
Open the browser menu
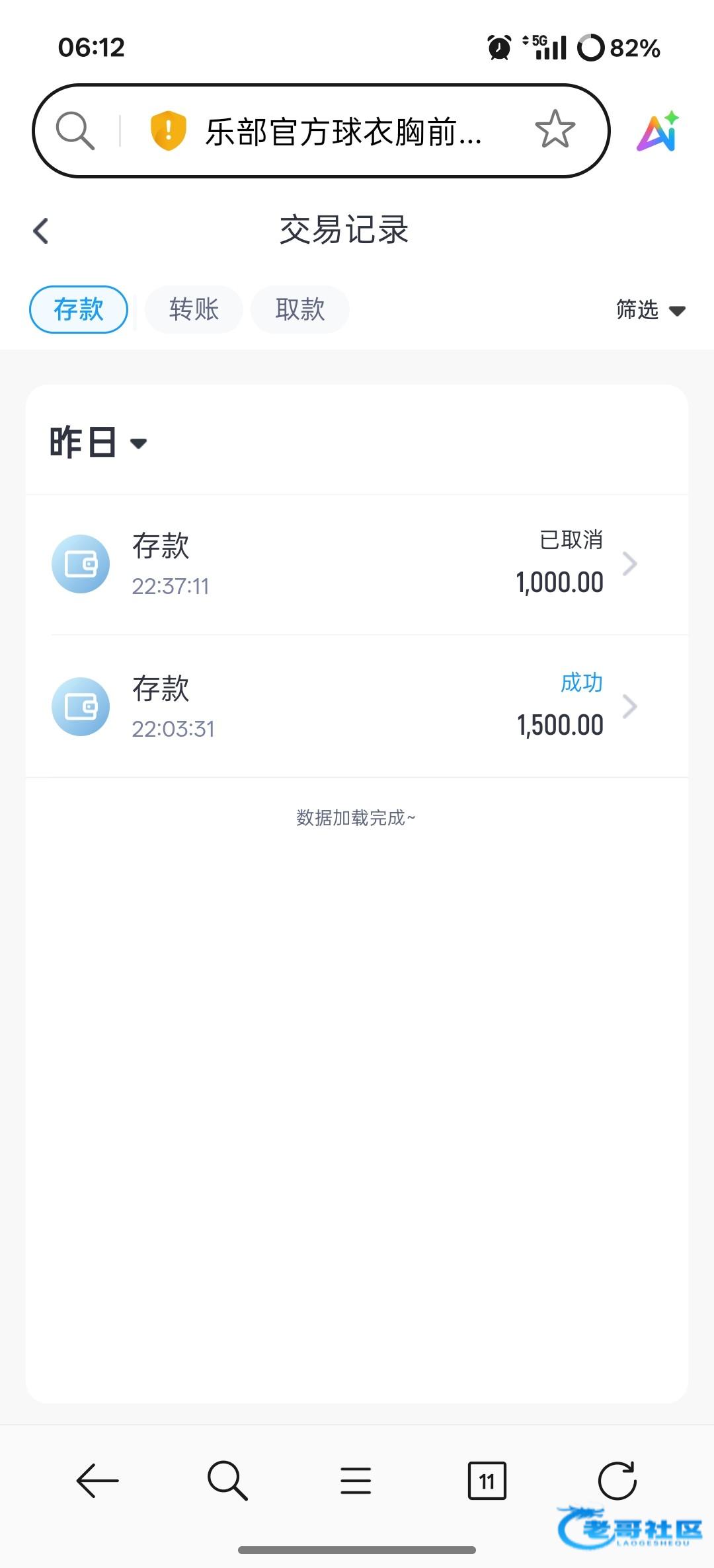pos(356,1481)
